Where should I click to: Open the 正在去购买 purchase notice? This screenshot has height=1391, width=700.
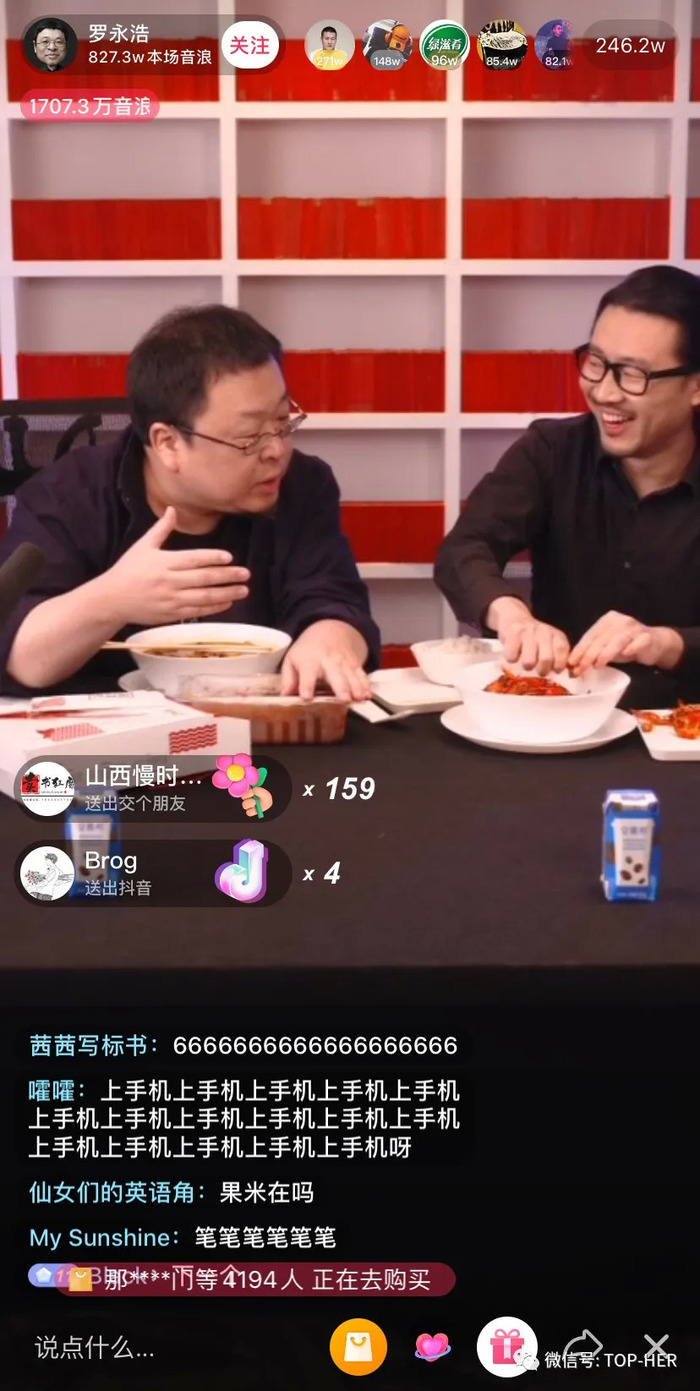(255, 1279)
